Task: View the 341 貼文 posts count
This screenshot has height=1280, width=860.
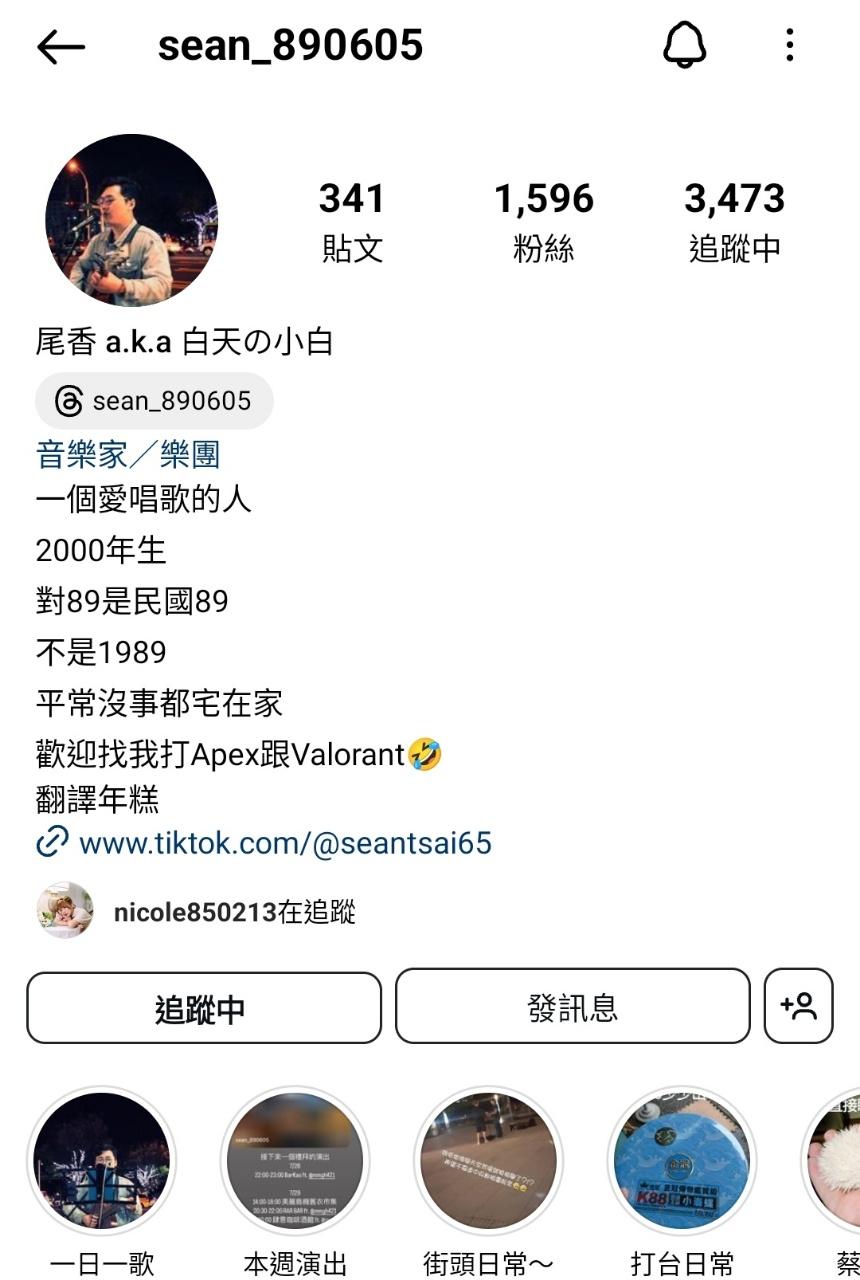Action: tap(352, 221)
